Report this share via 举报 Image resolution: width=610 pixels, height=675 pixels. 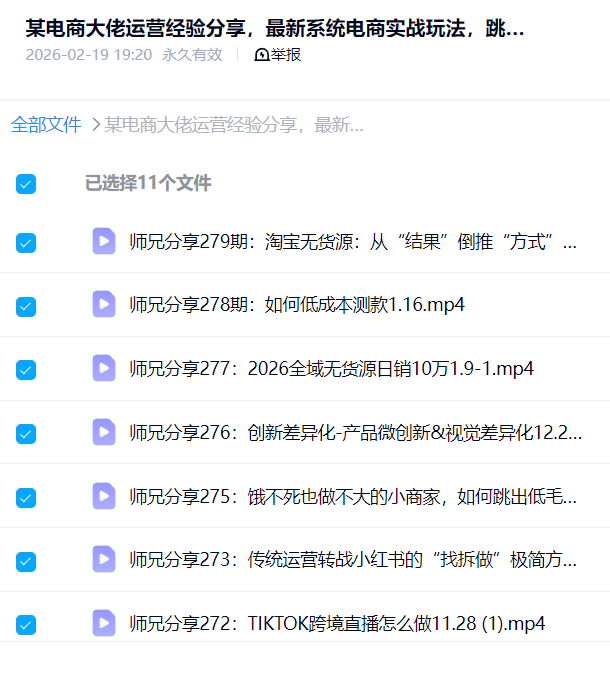coord(278,55)
